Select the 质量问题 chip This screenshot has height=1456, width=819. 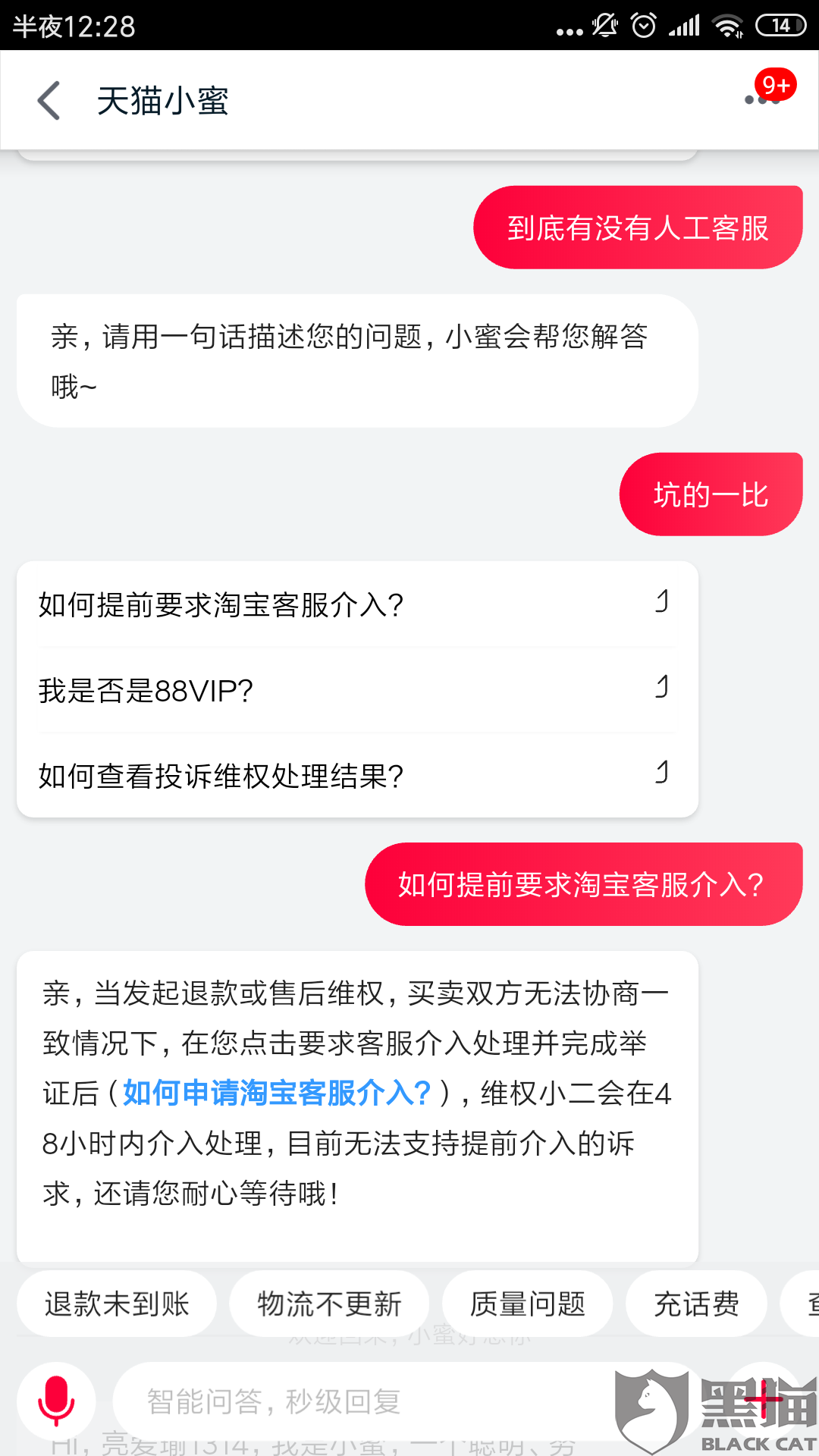tap(528, 1304)
